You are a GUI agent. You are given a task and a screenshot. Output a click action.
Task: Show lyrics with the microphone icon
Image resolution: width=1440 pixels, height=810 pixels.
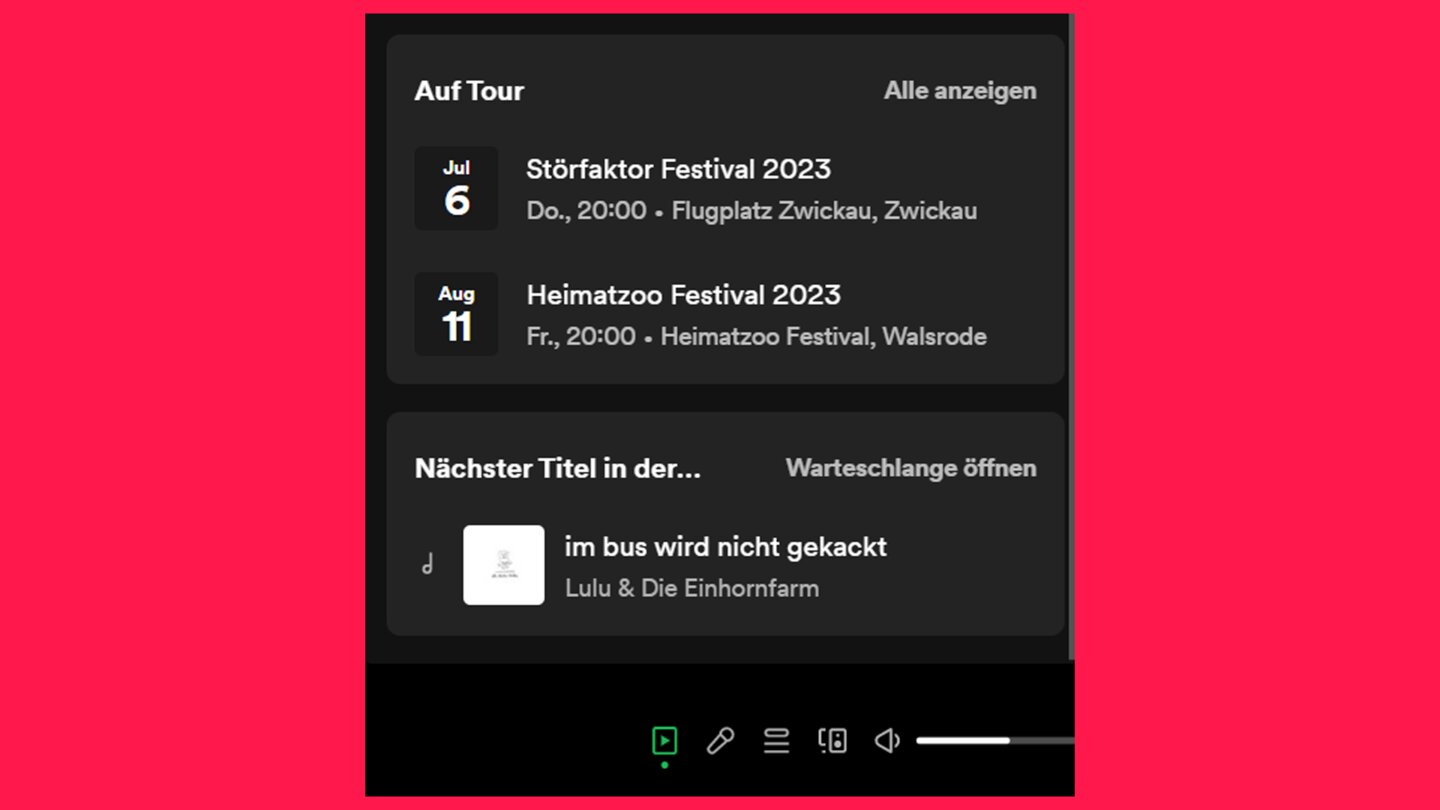[x=720, y=741]
